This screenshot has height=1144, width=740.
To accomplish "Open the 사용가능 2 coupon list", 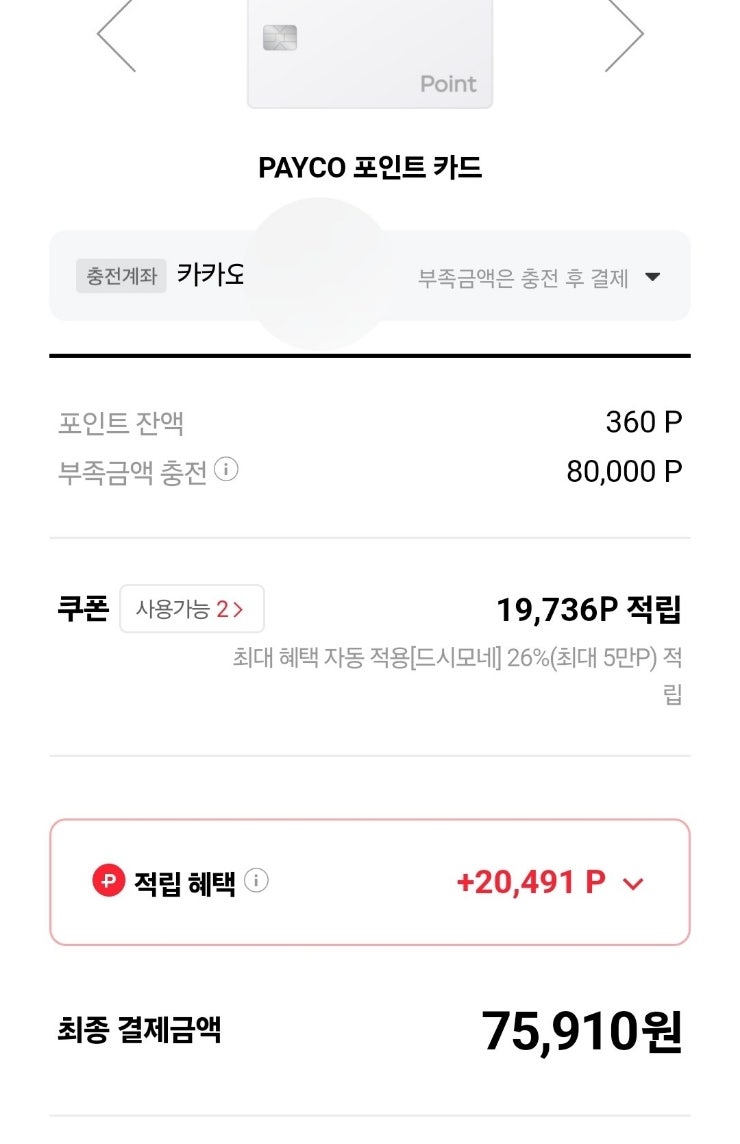I will [x=192, y=609].
